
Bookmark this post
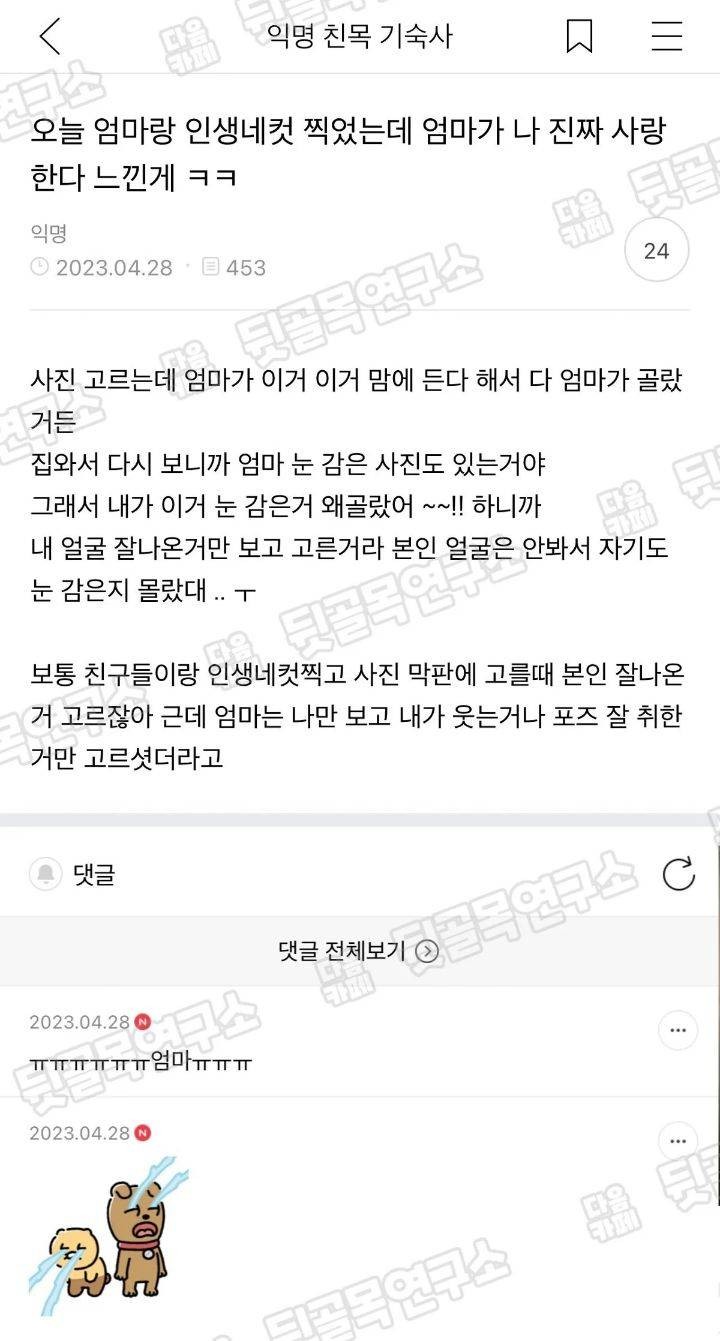tap(579, 37)
